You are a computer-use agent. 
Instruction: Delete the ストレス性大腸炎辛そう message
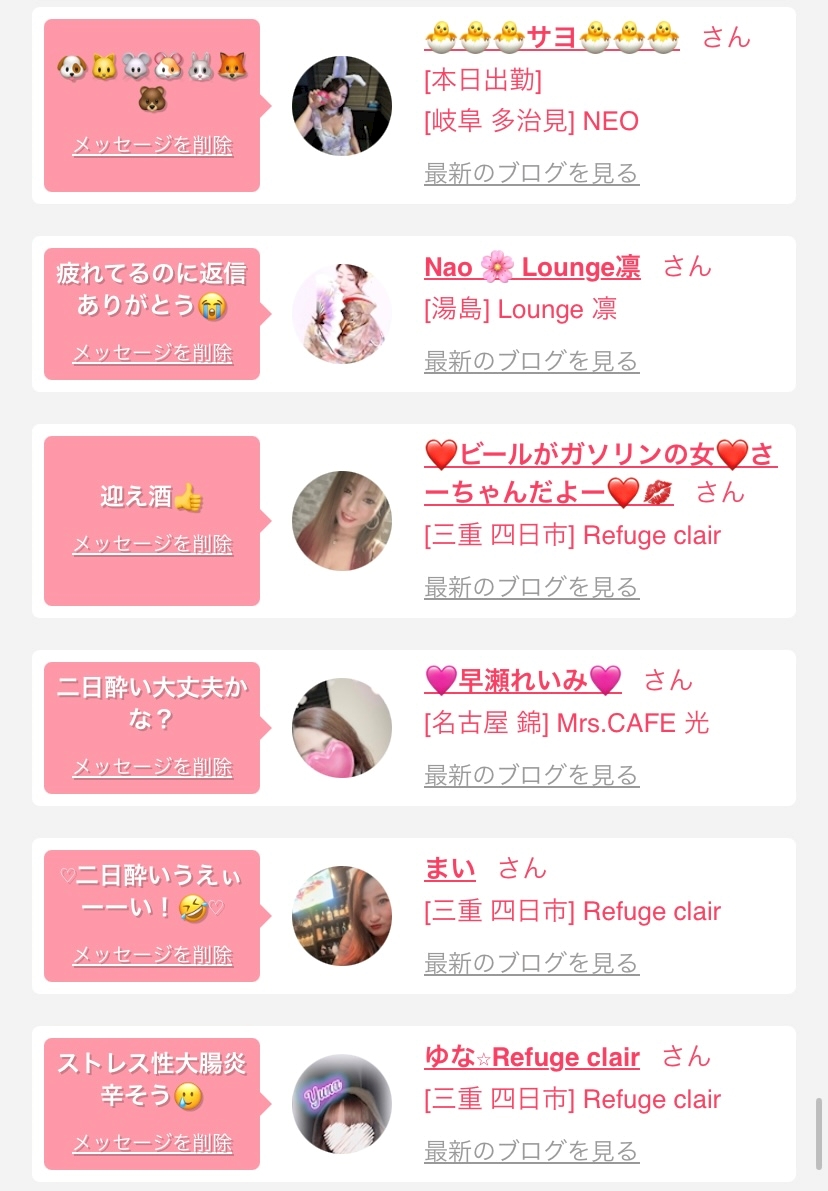point(152,1144)
